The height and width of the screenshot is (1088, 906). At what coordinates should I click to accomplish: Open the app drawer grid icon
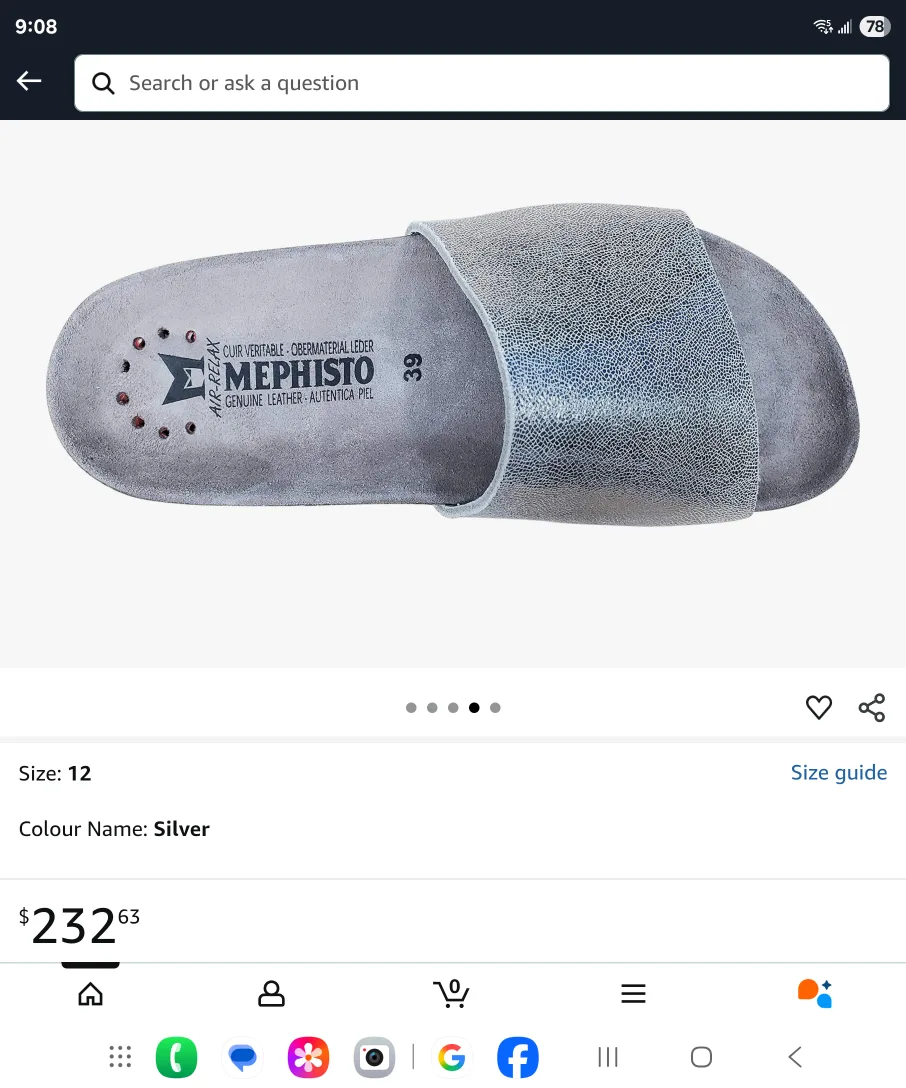coord(120,1056)
